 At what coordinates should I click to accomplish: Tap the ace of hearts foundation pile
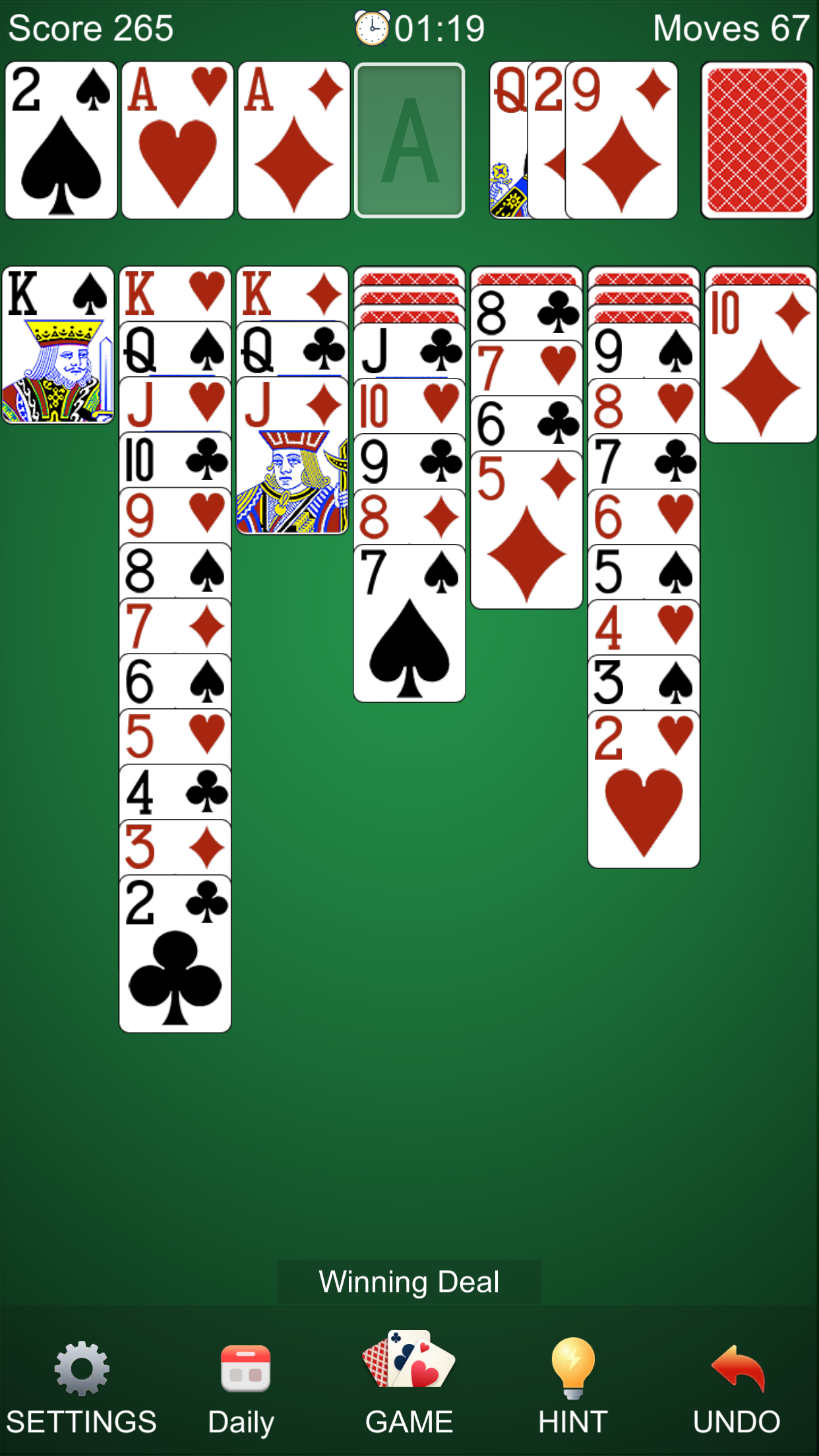coord(177,140)
